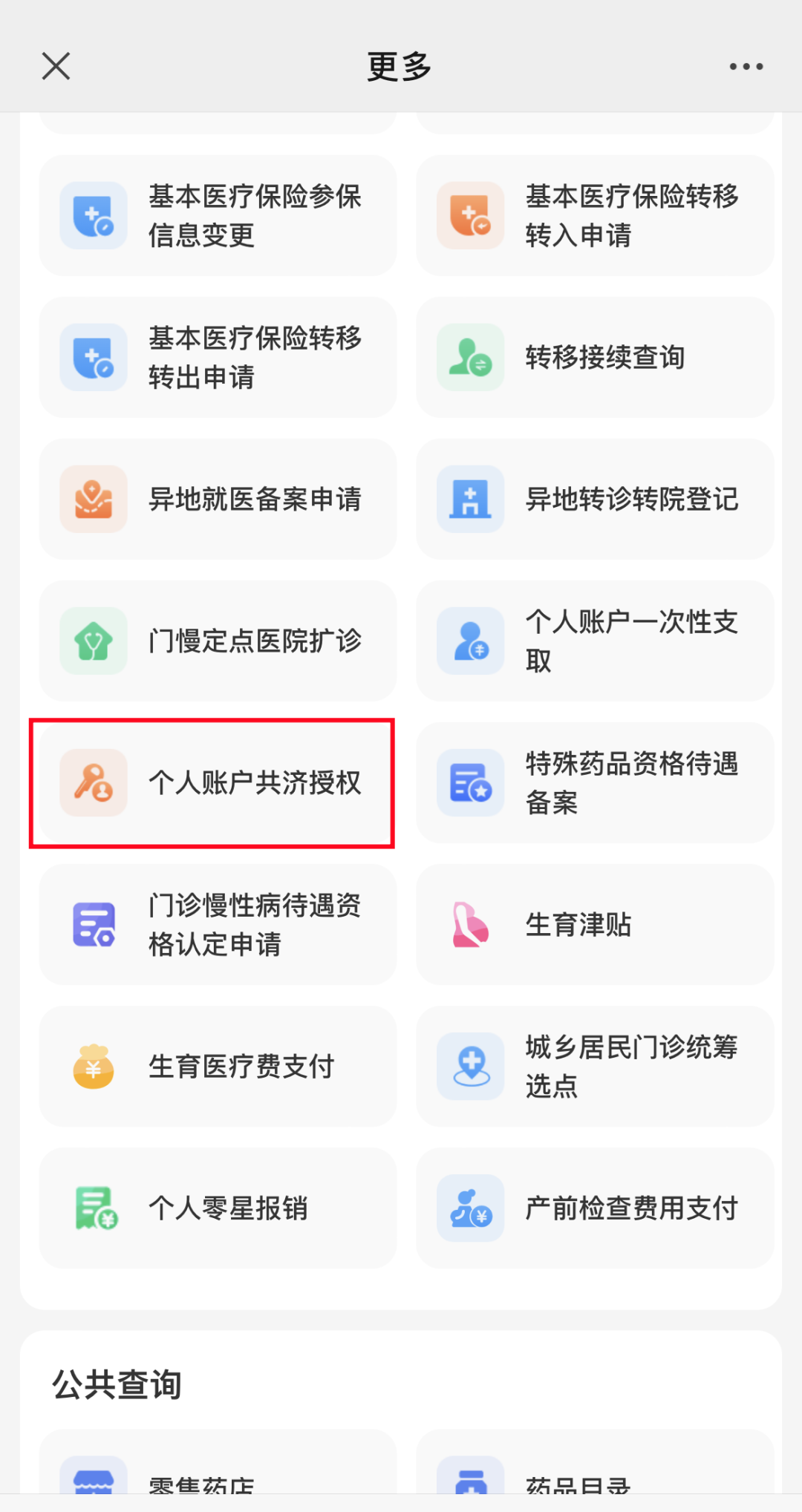
Task: Open 门慢定点医院扩诊
Action: [218, 641]
